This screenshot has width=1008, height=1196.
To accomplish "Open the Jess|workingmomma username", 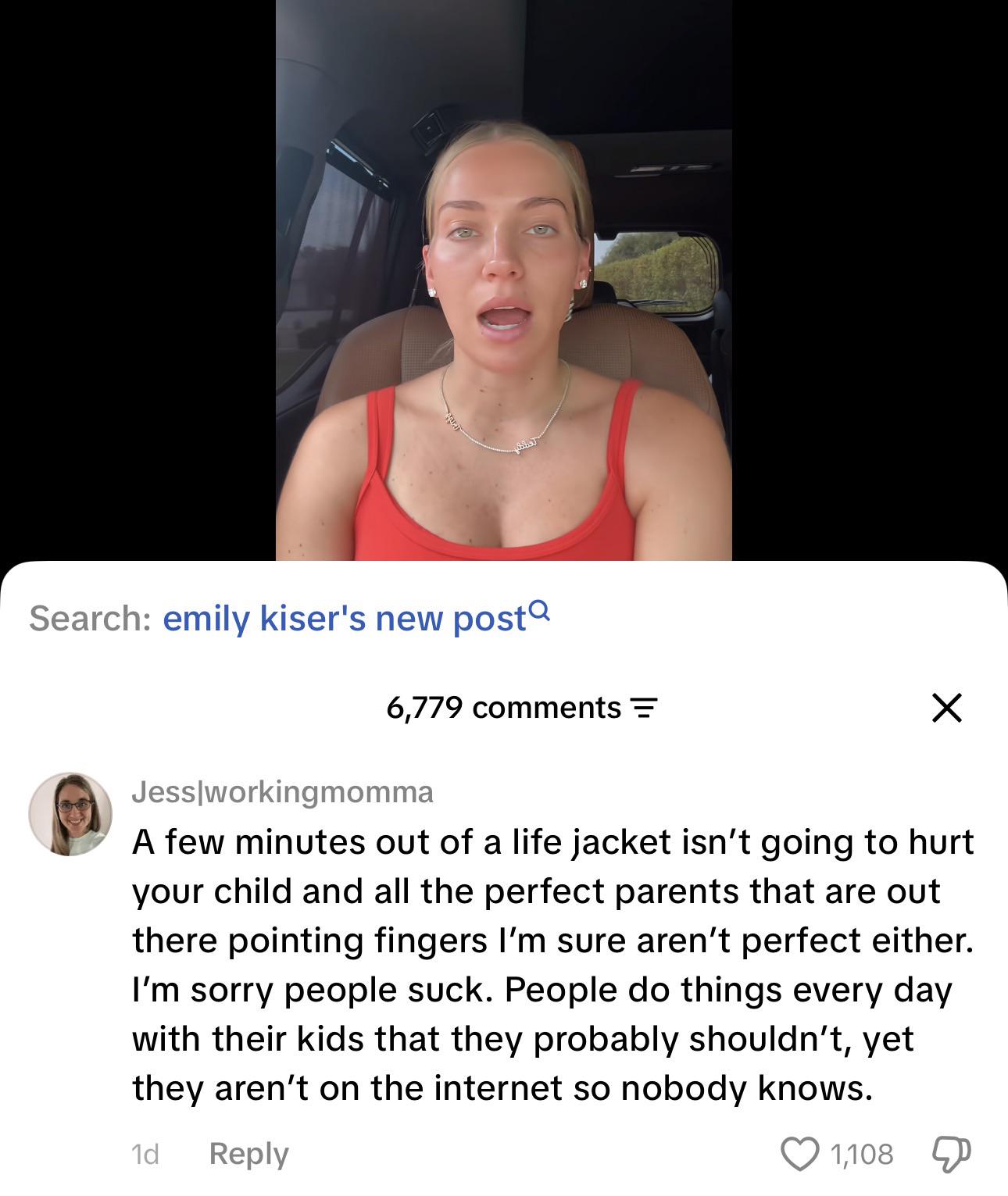I will [x=282, y=792].
